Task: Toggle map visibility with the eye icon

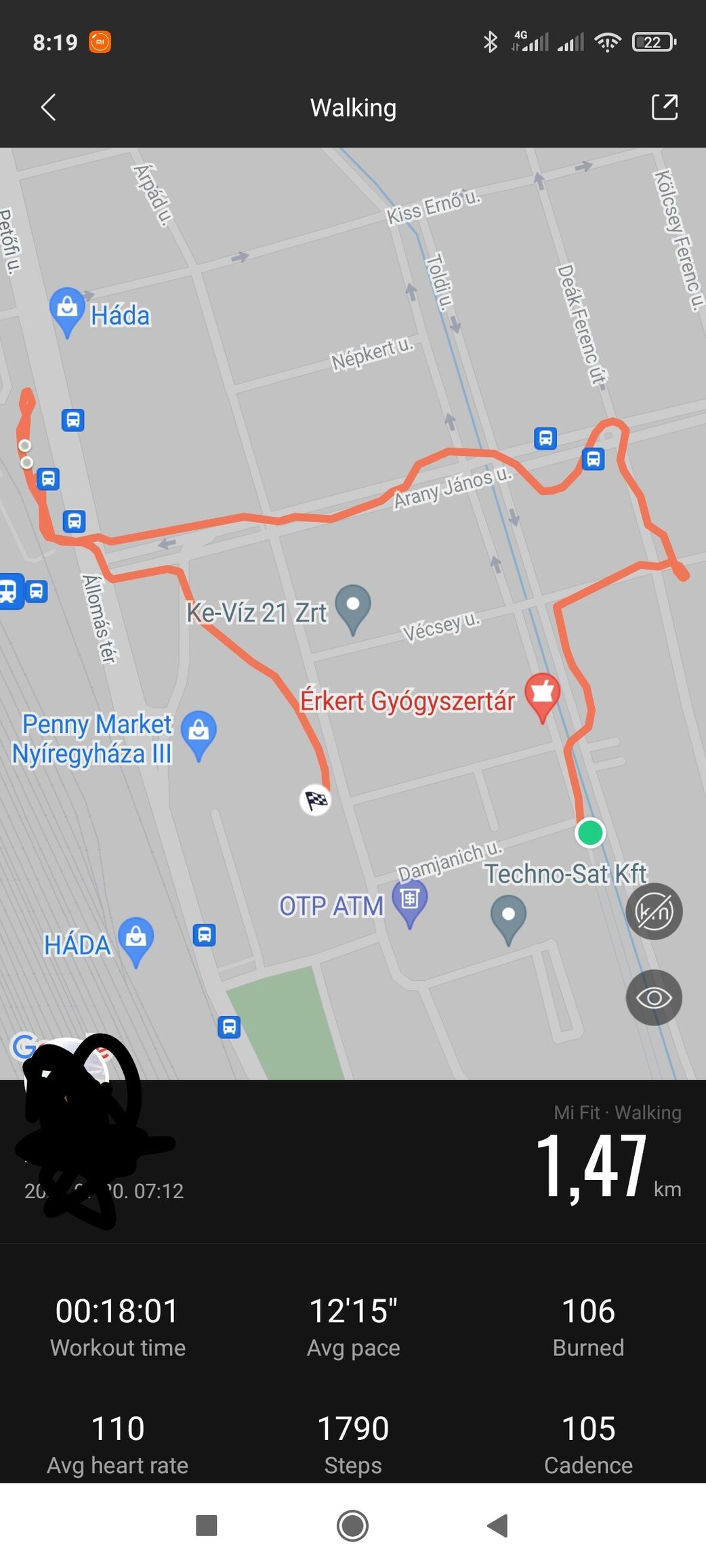Action: point(654,998)
